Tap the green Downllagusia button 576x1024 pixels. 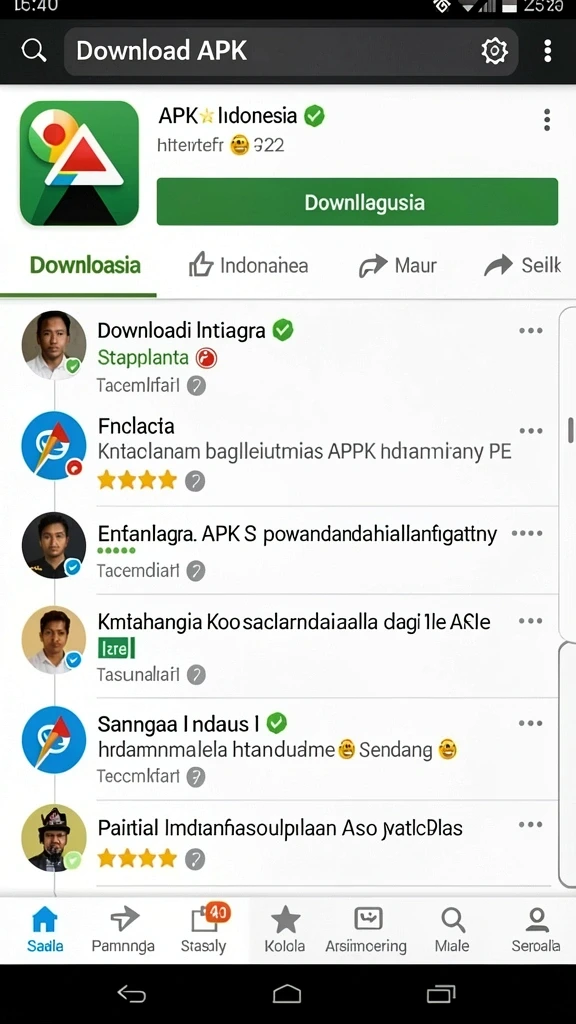tap(357, 202)
